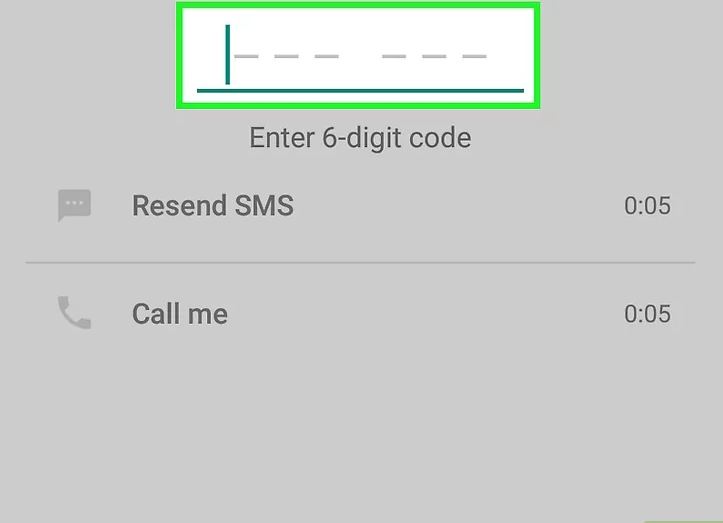723x523 pixels.
Task: Tap the 6-digit code entry field
Action: [358, 56]
